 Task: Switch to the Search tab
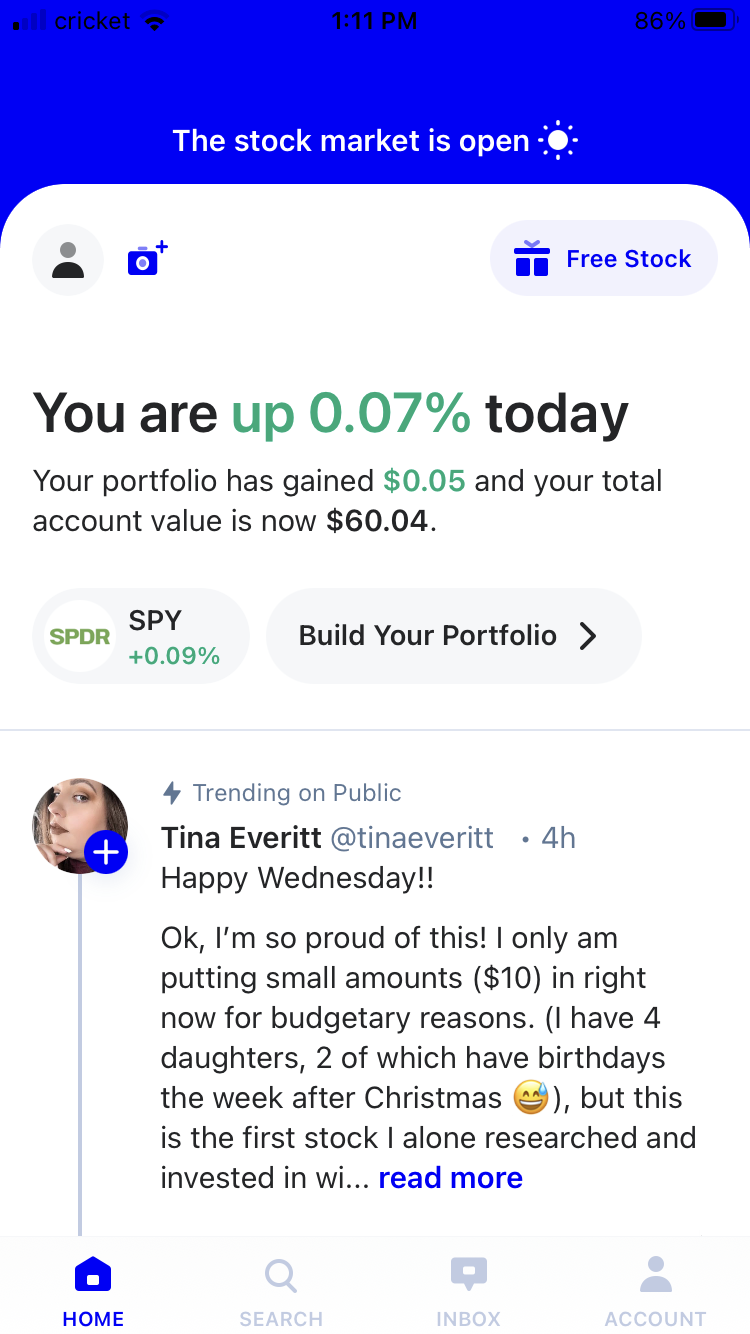(x=281, y=1291)
